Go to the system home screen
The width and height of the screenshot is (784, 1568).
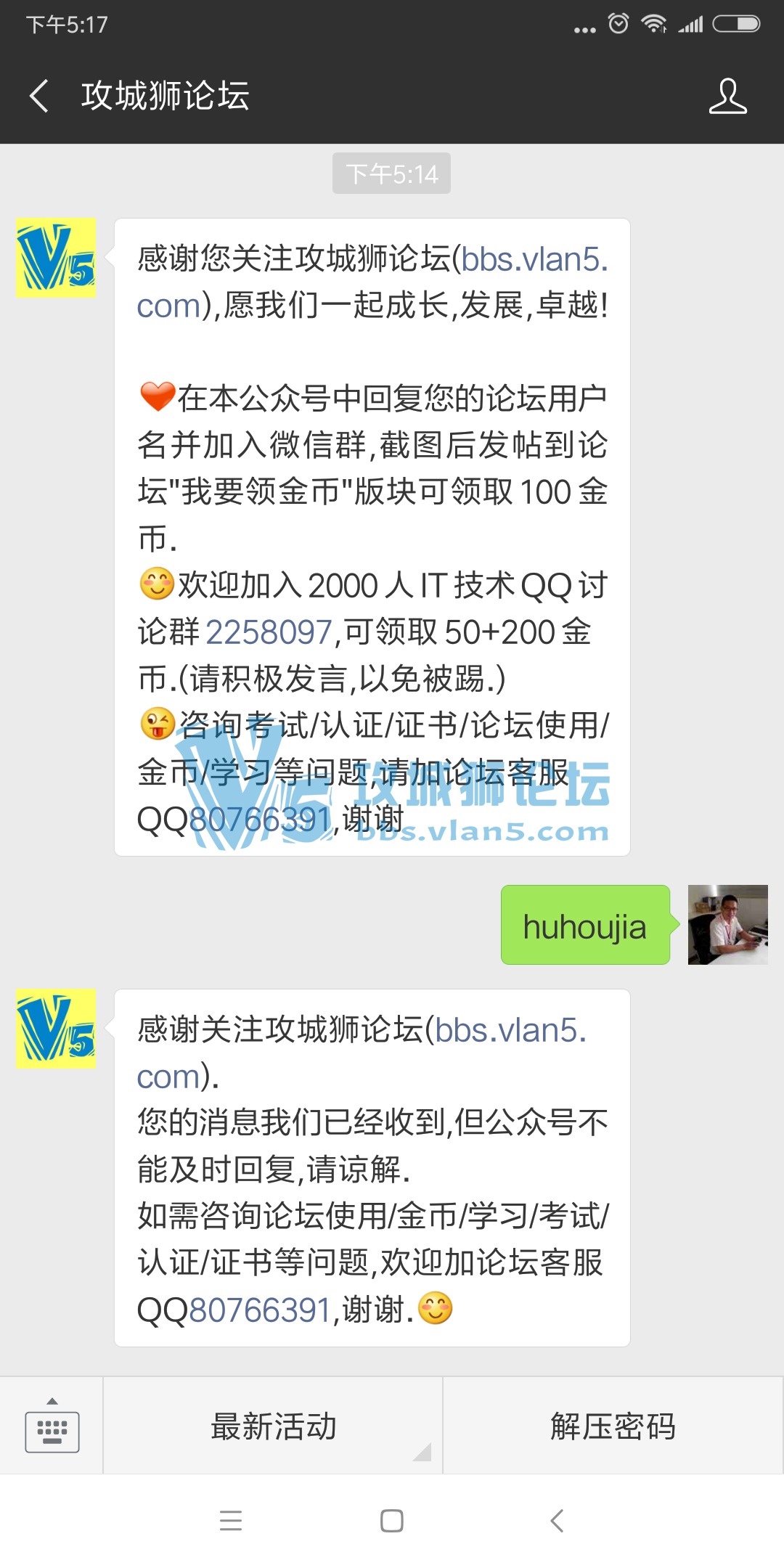[392, 1520]
